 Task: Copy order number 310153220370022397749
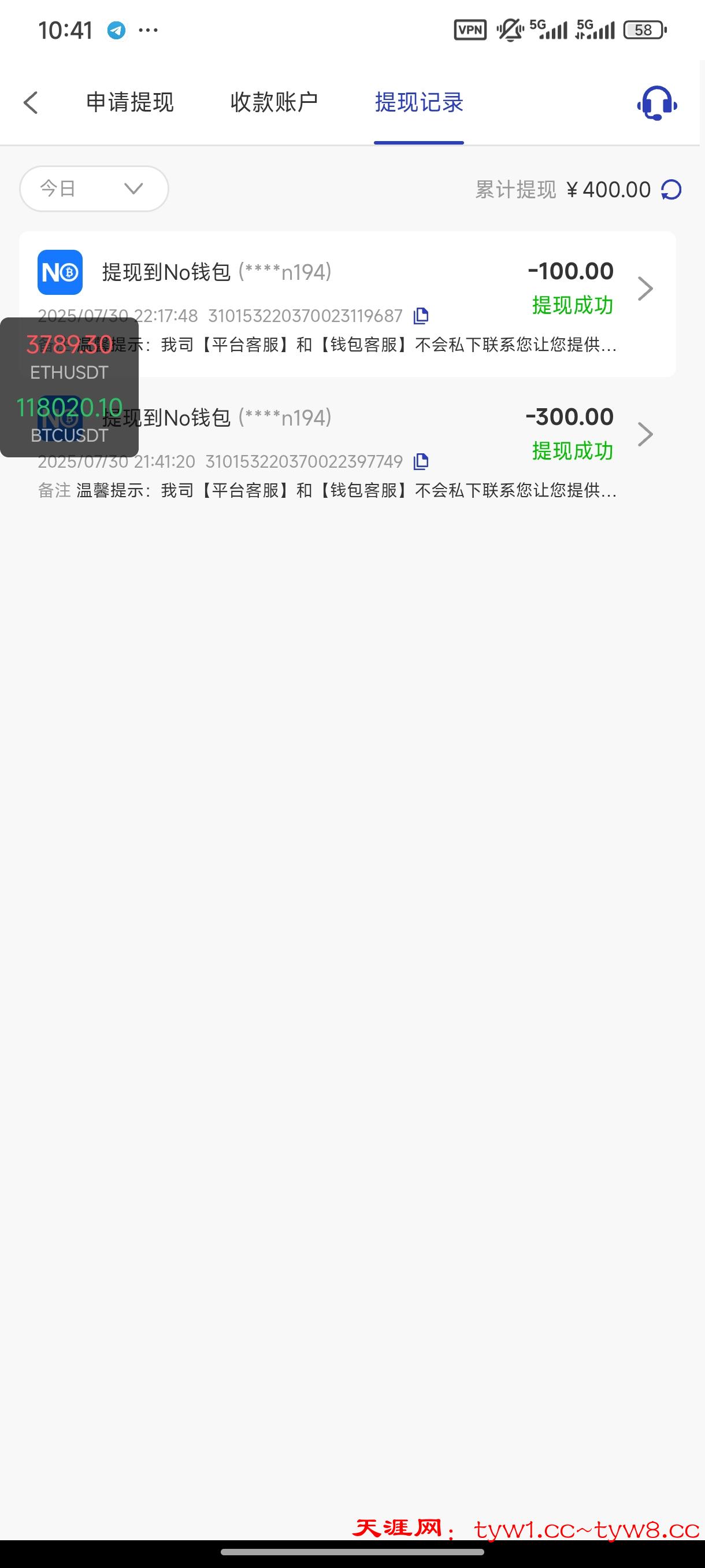point(420,461)
